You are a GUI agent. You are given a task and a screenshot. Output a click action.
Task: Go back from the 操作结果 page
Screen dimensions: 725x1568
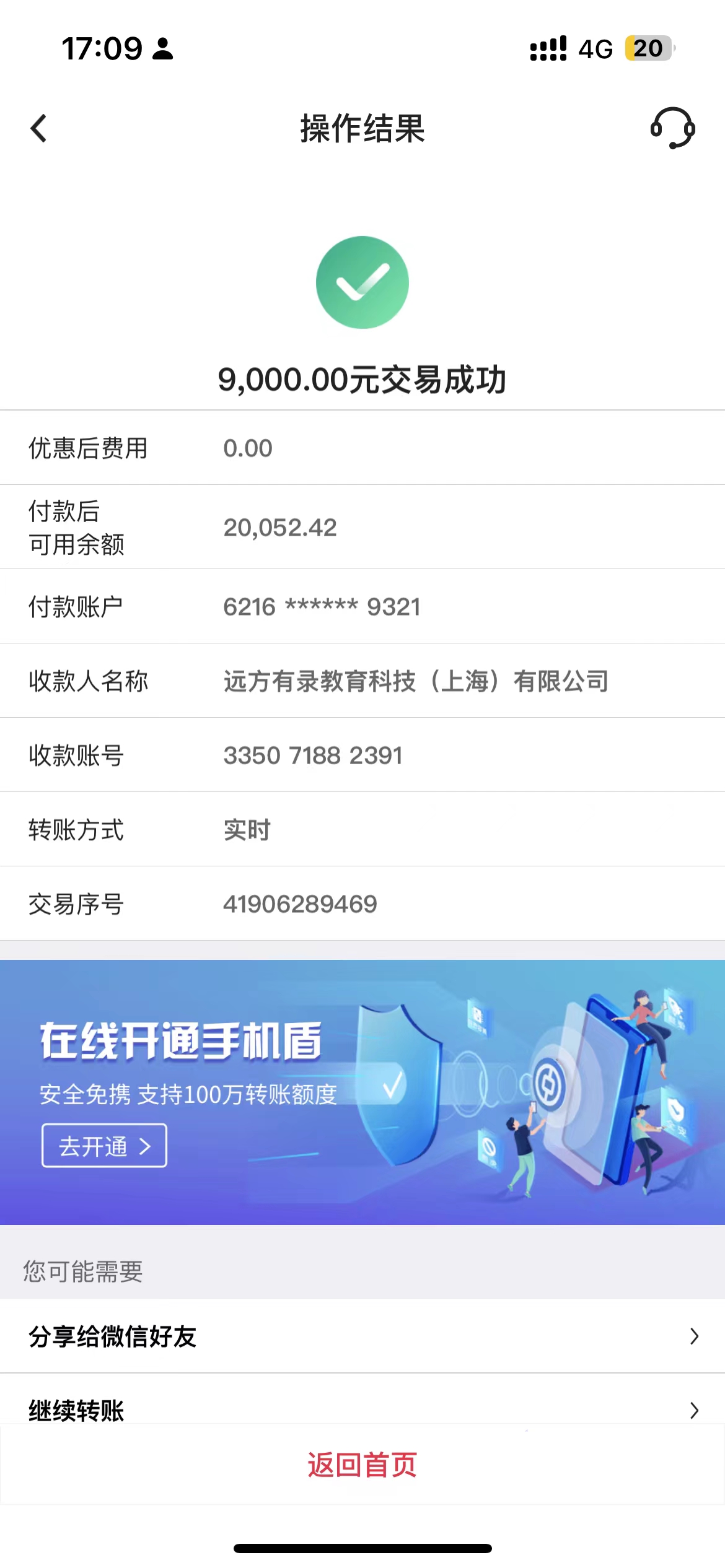point(38,128)
